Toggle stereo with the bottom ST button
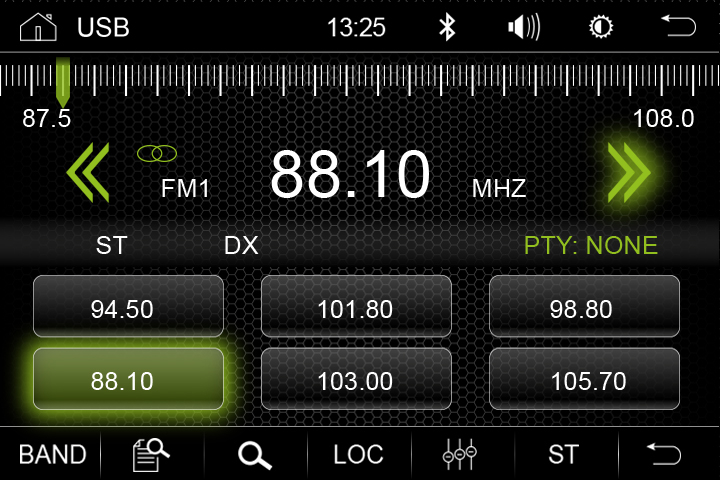Viewport: 720px width, 480px height. point(563,454)
